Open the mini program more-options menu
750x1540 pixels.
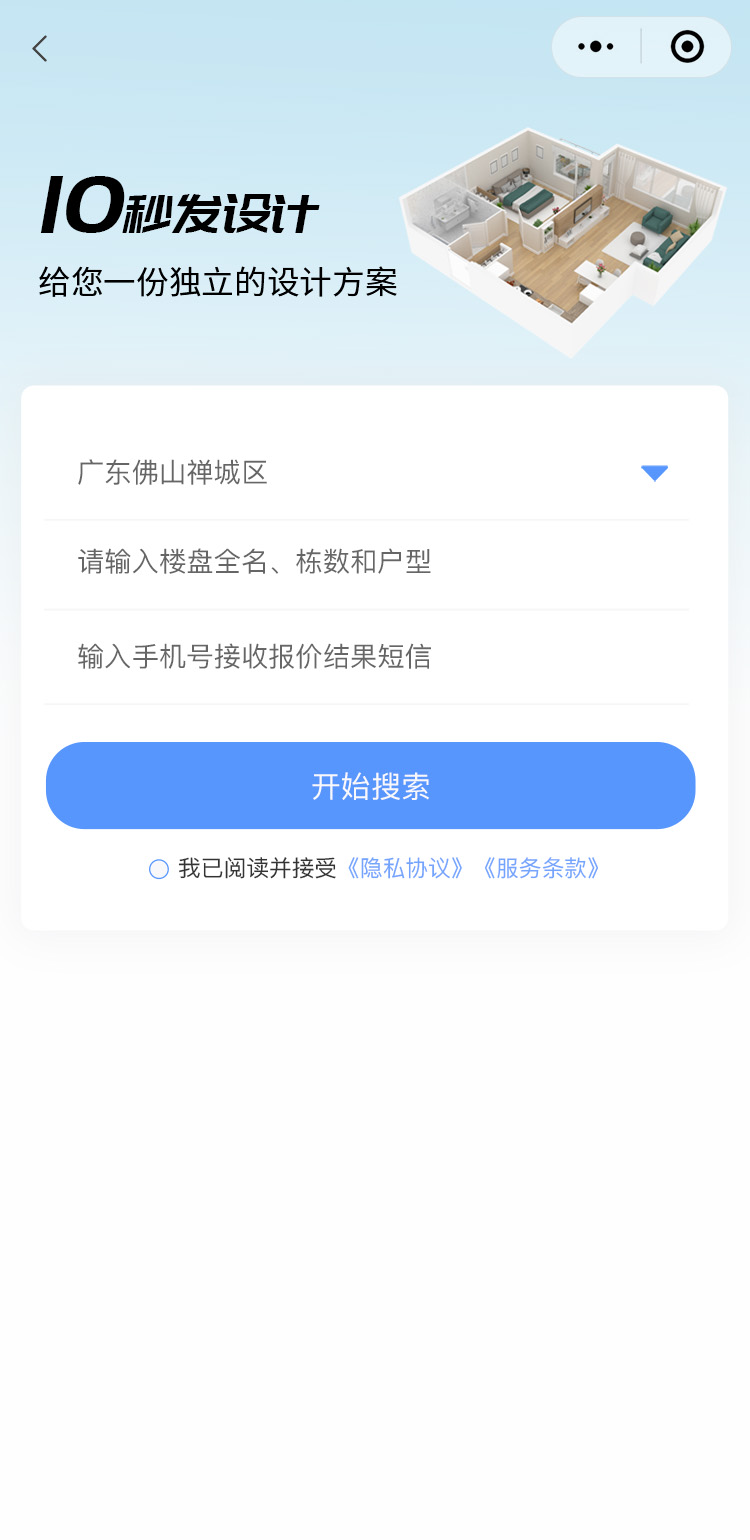(596, 47)
